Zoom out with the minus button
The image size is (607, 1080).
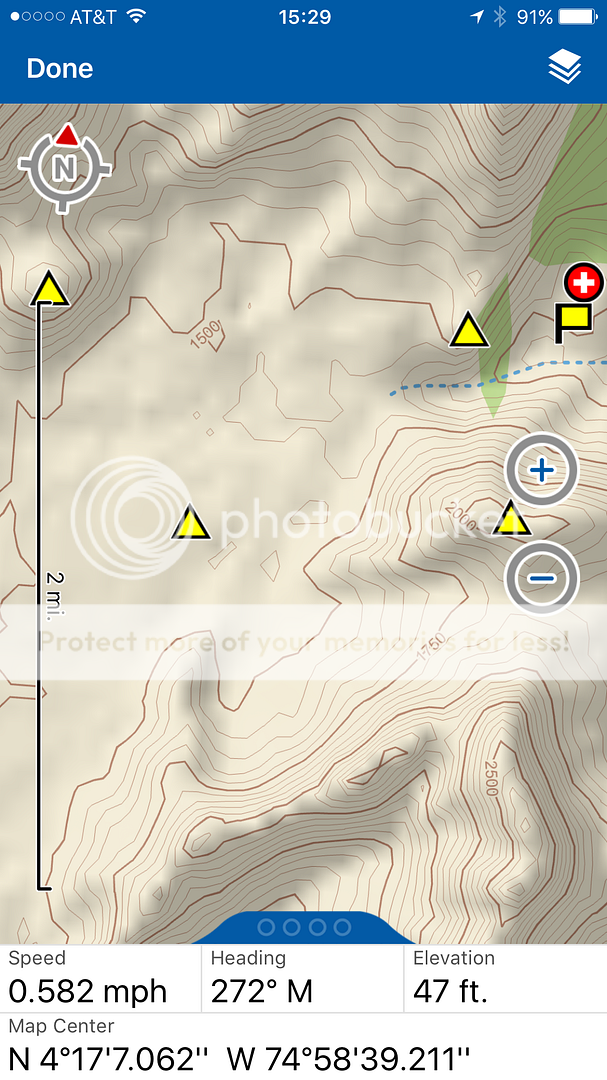coord(541,577)
